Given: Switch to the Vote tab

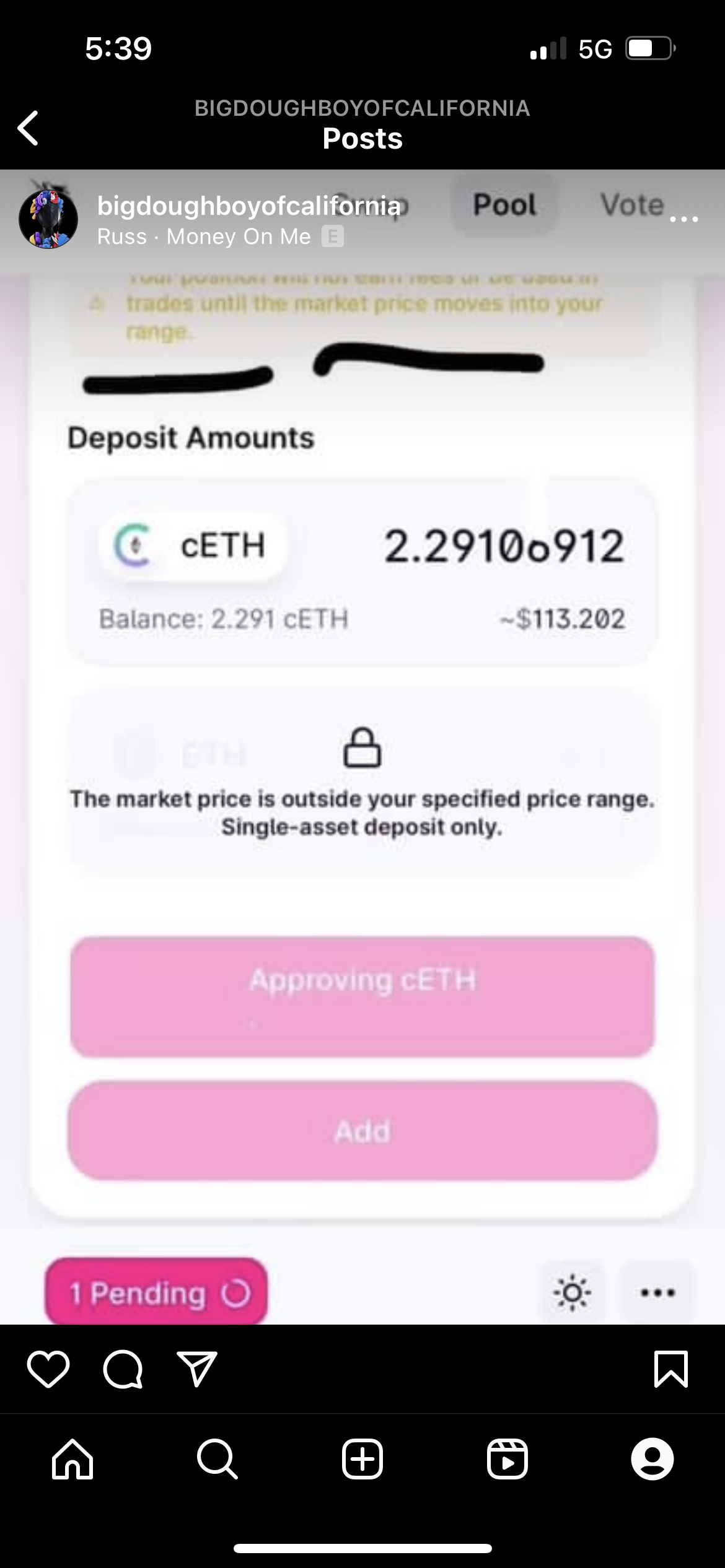Looking at the screenshot, I should click(x=631, y=205).
